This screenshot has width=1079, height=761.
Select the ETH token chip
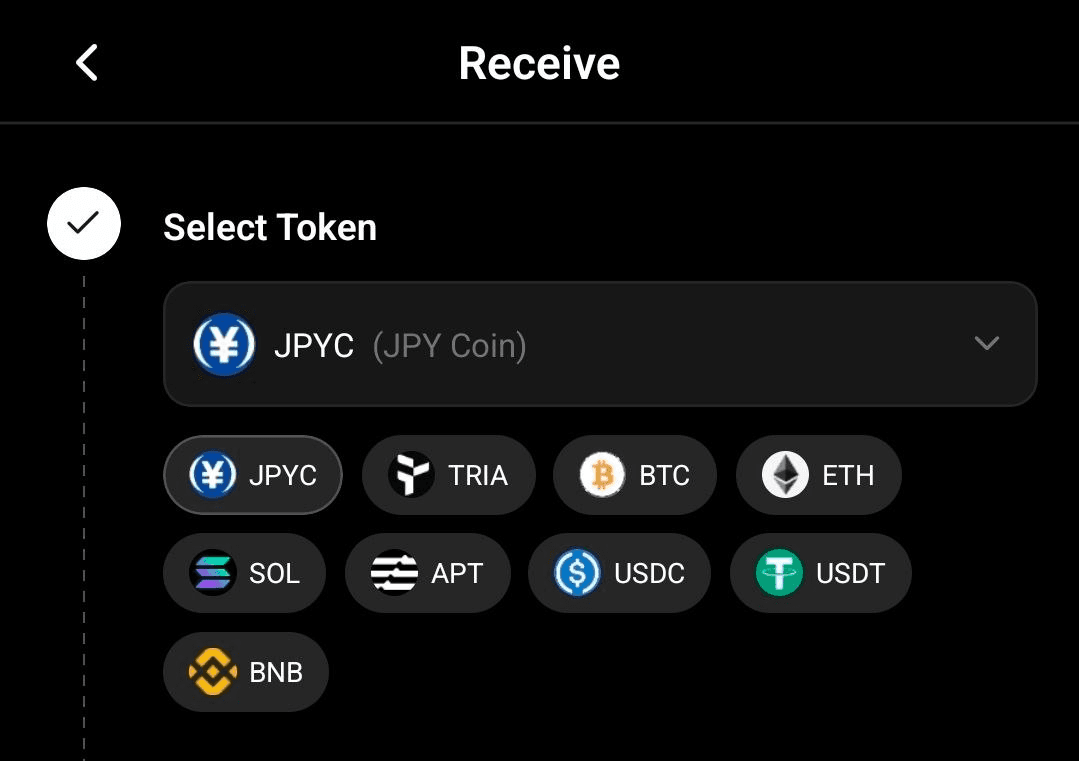coord(819,475)
